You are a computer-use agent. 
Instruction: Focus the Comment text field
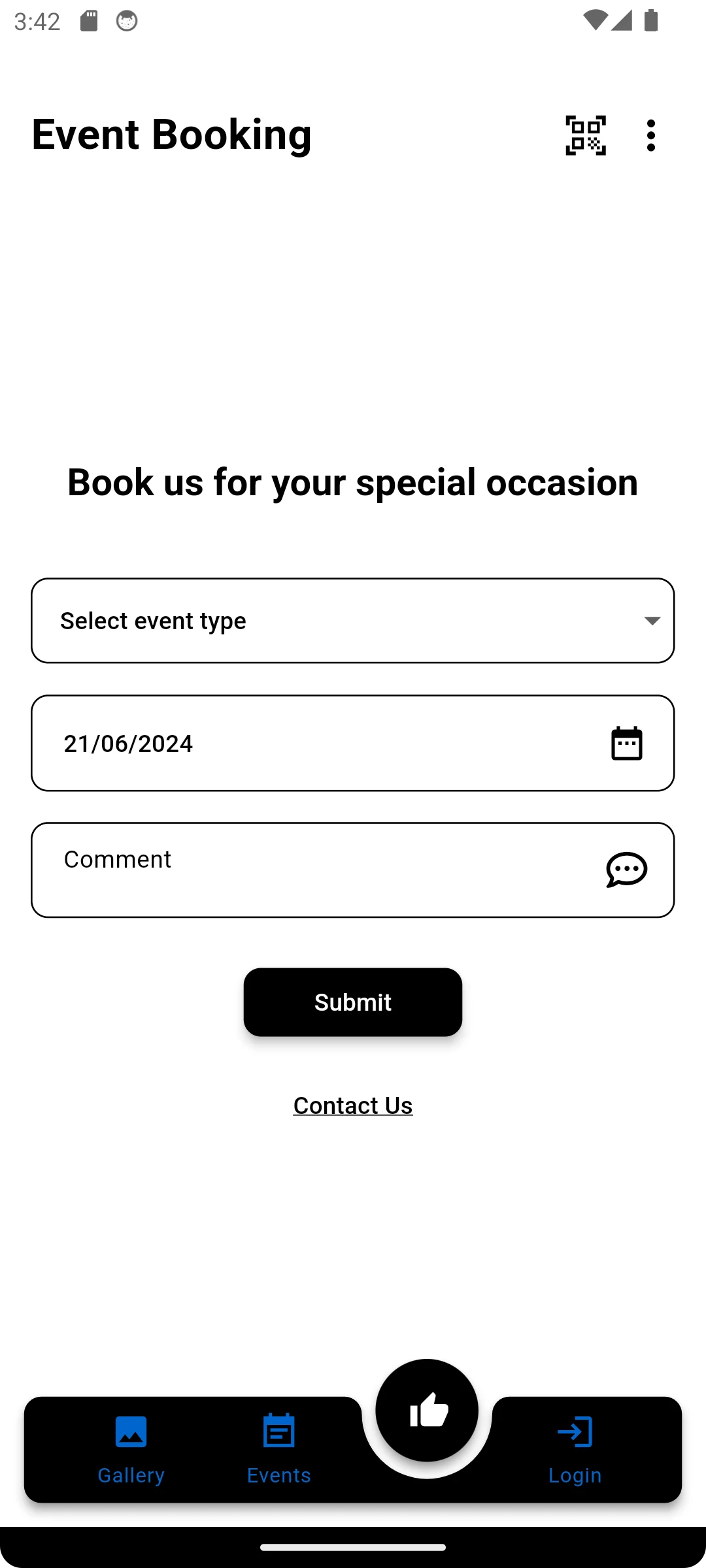(x=353, y=870)
